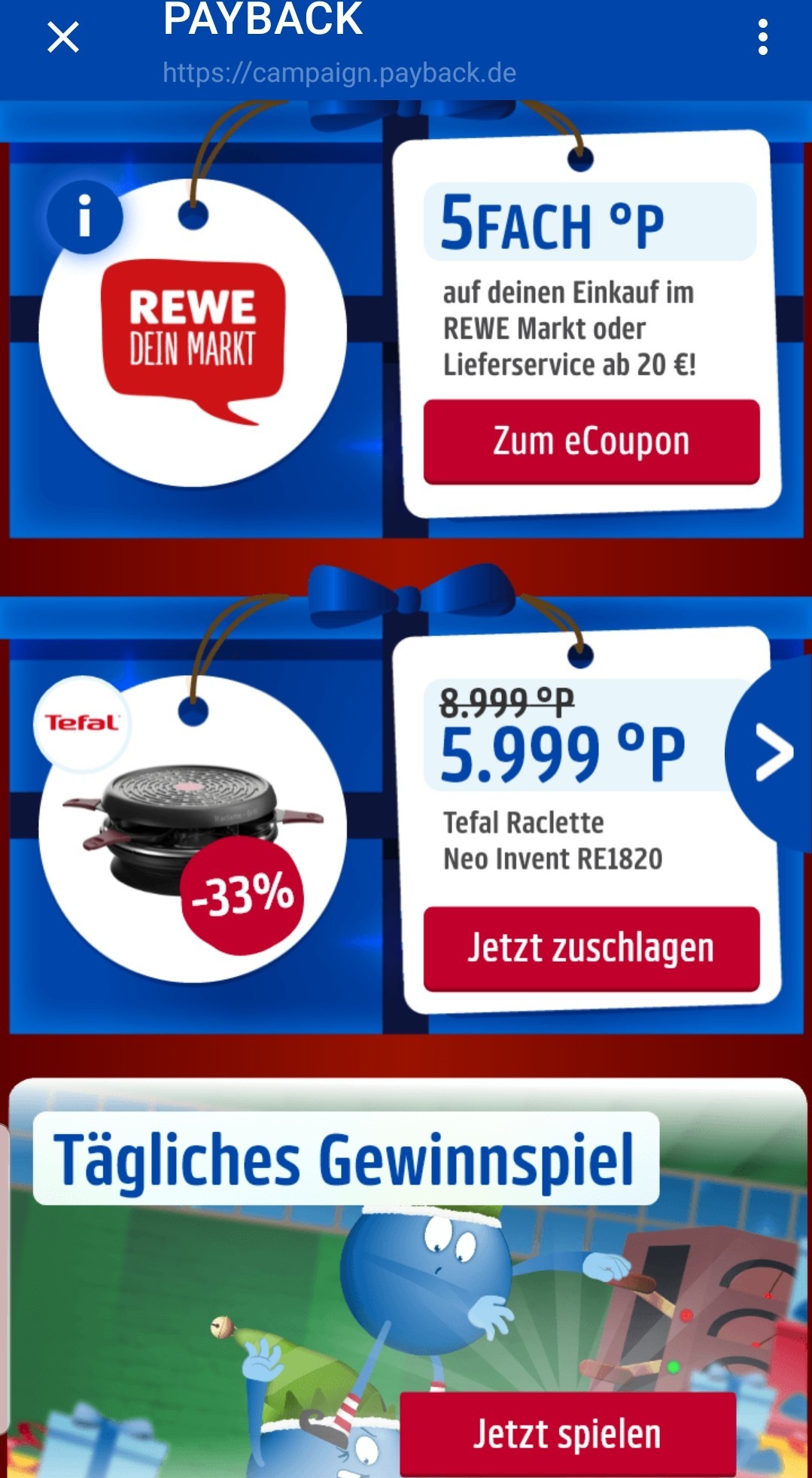This screenshot has height=1478, width=812.
Task: Show the next offer with the arrow
Action: [771, 753]
